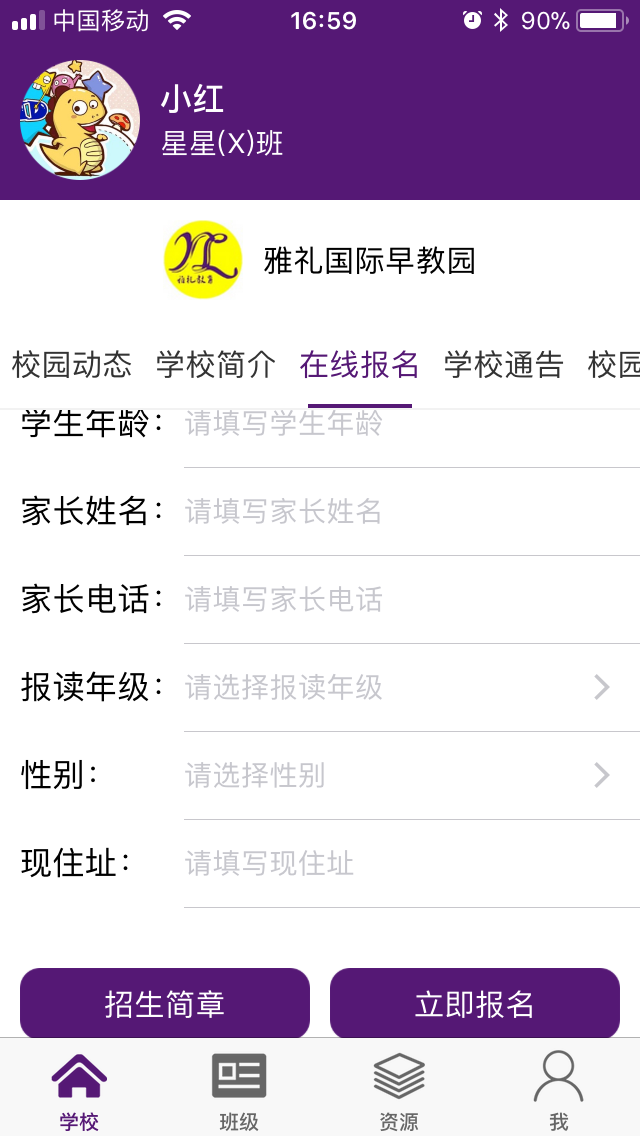Image resolution: width=640 pixels, height=1136 pixels.
Task: Tap the 学校 home tab
Action: point(79,1090)
